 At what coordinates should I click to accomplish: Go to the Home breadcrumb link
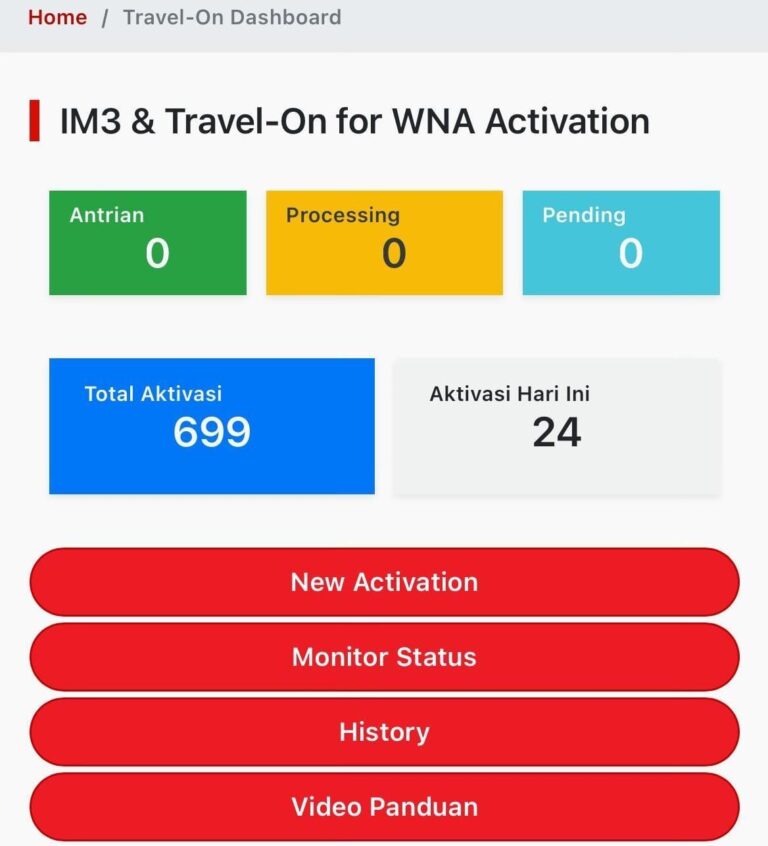click(57, 18)
